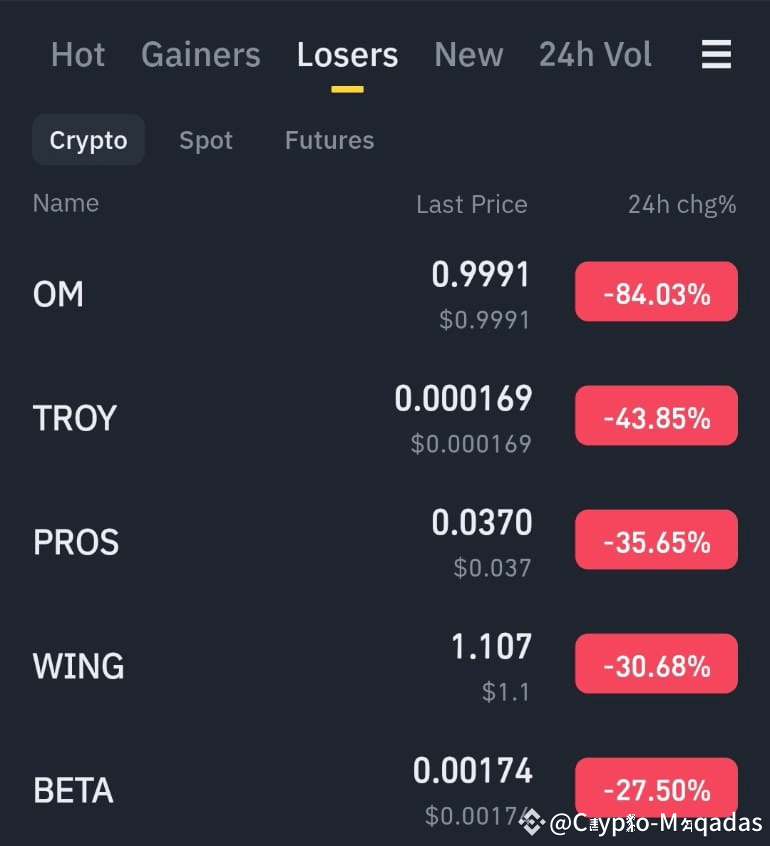Tap TROY's -43.85% change indicator
Image resolution: width=770 pixels, height=846 pixels.
(x=656, y=415)
